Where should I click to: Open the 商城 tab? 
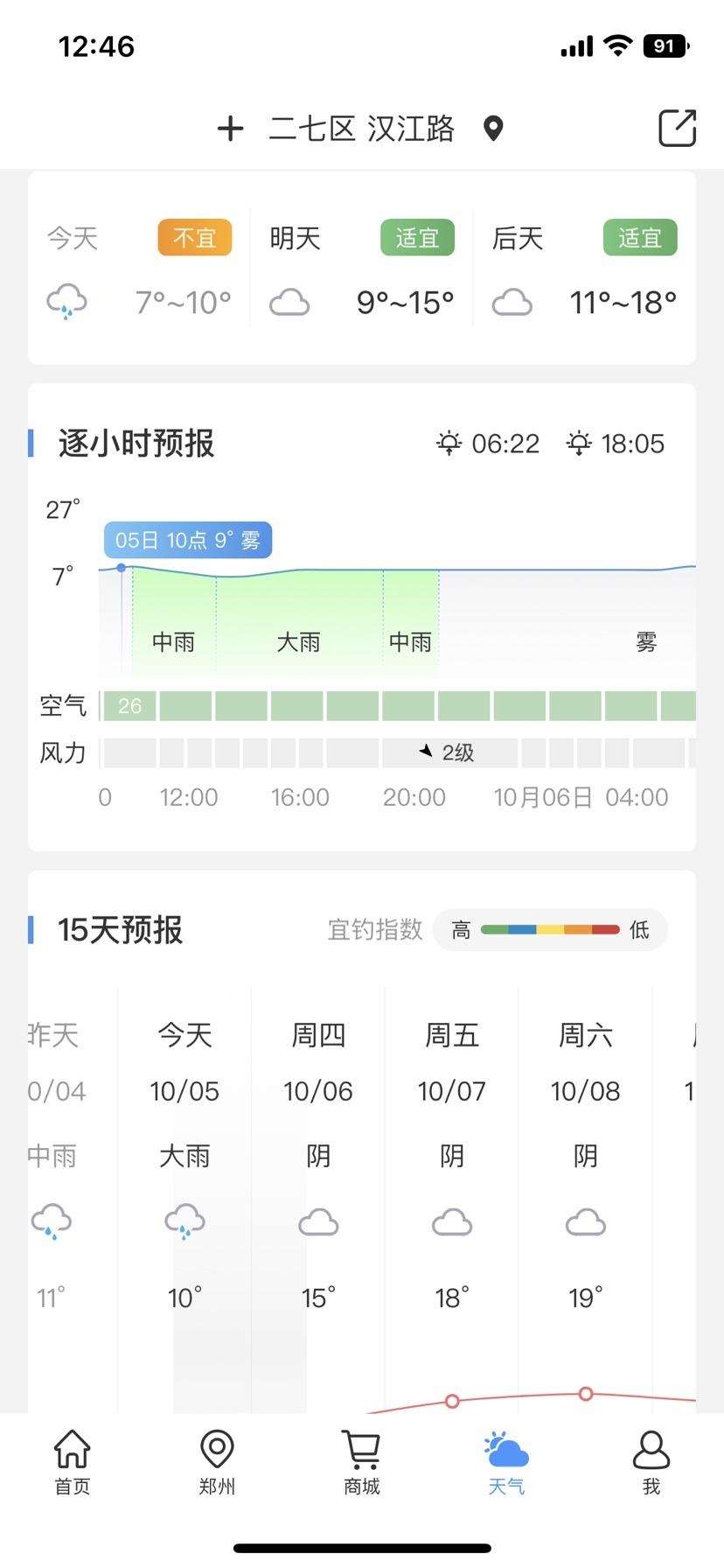pos(362,1463)
